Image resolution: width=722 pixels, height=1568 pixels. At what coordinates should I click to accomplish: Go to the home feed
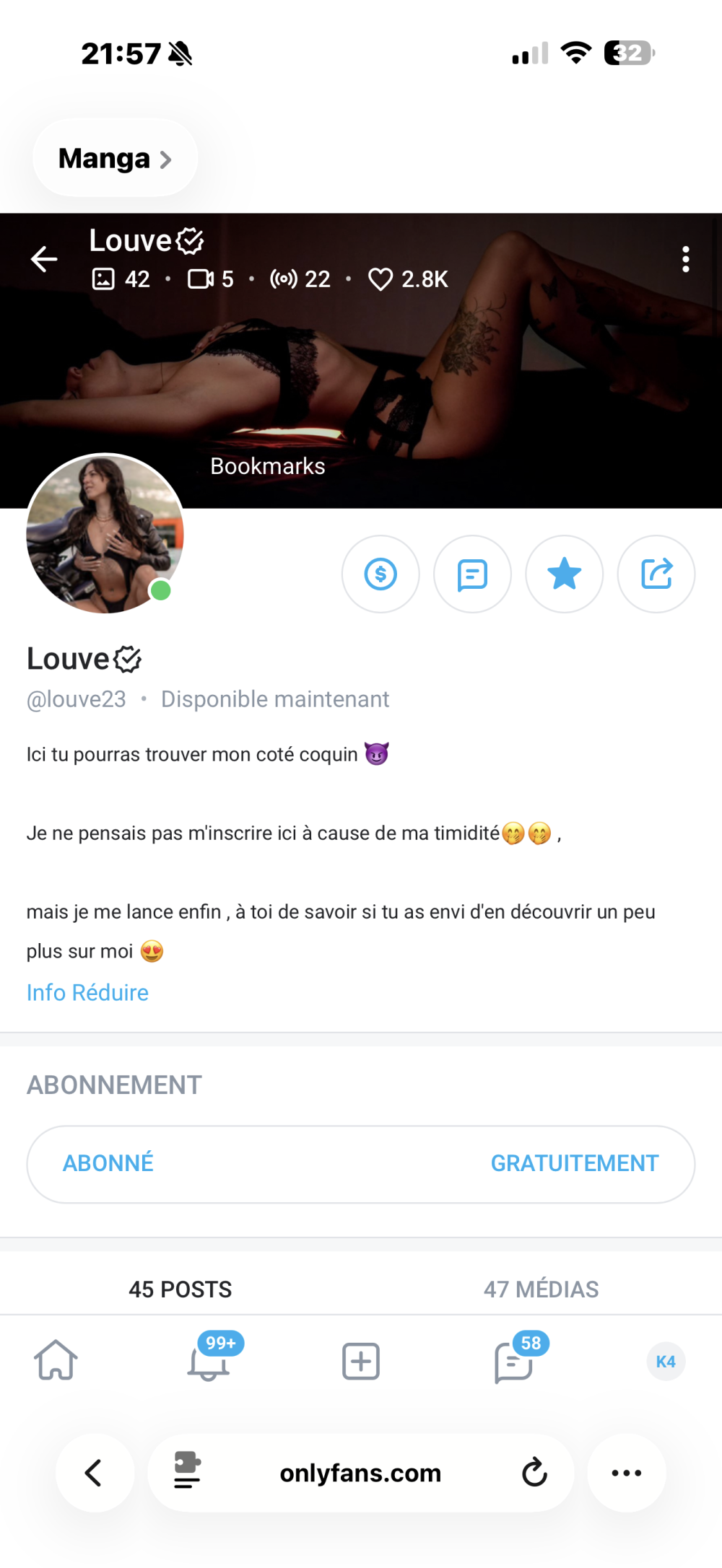click(56, 1361)
